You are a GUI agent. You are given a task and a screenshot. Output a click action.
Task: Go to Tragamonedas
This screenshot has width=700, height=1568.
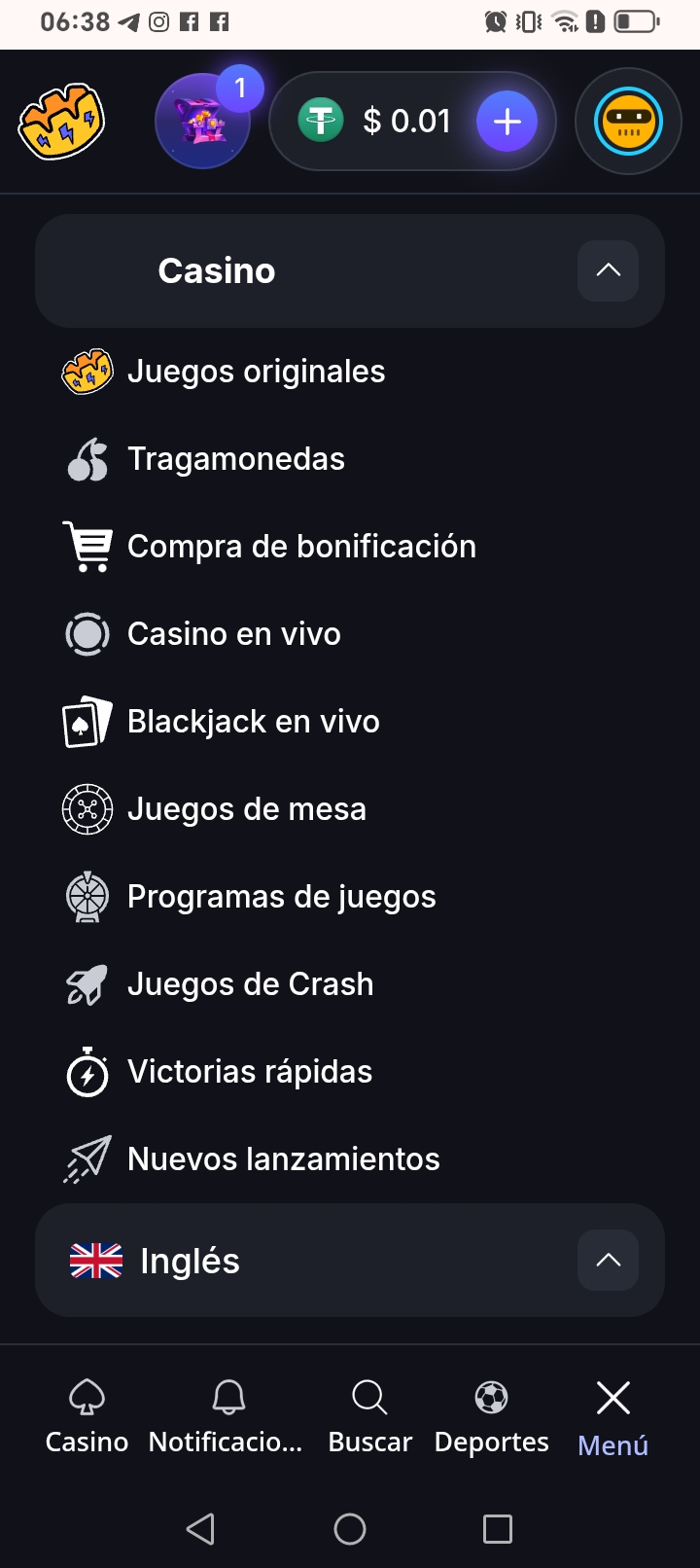(235, 459)
